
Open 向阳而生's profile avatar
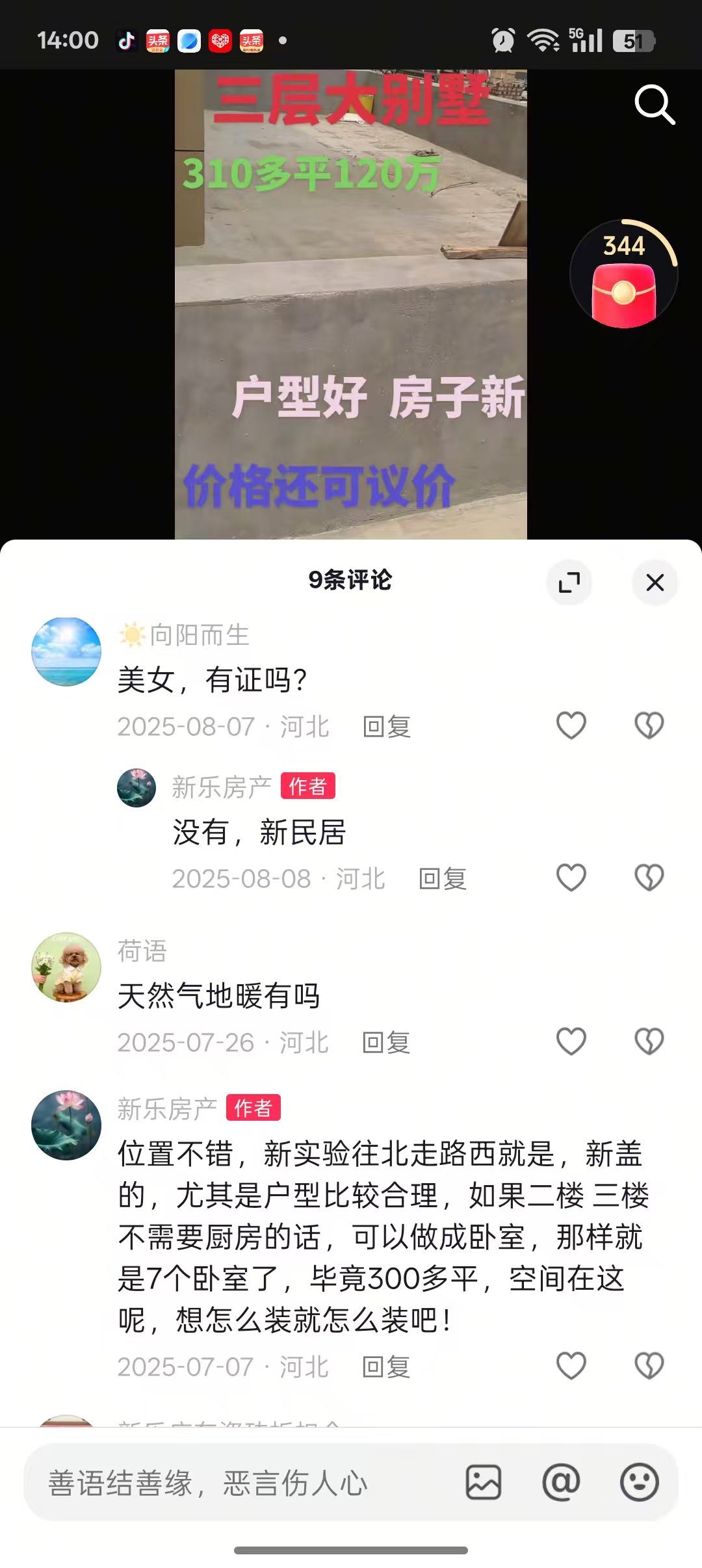click(66, 652)
